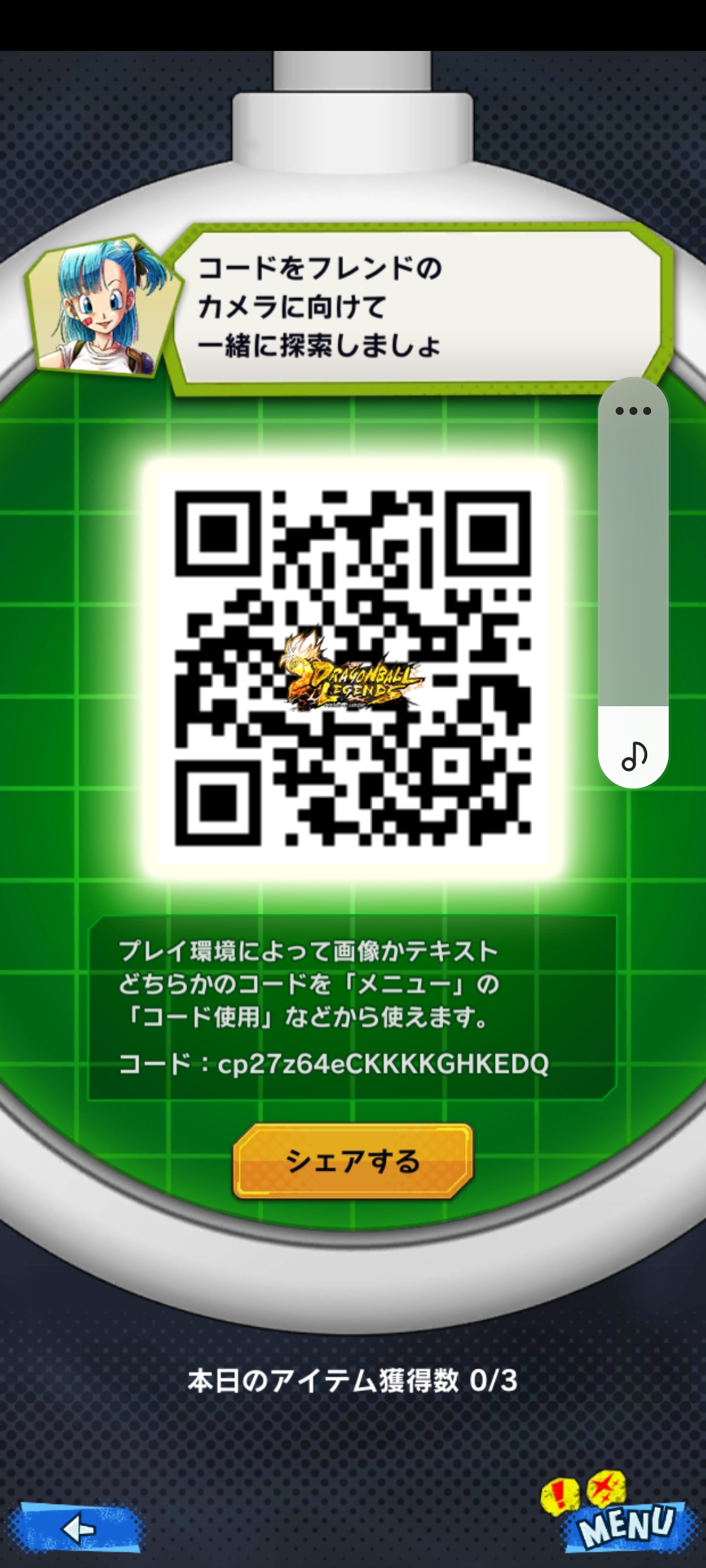Viewport: 706px width, 1568px height.
Task: Tap the music note sound icon
Action: (633, 757)
